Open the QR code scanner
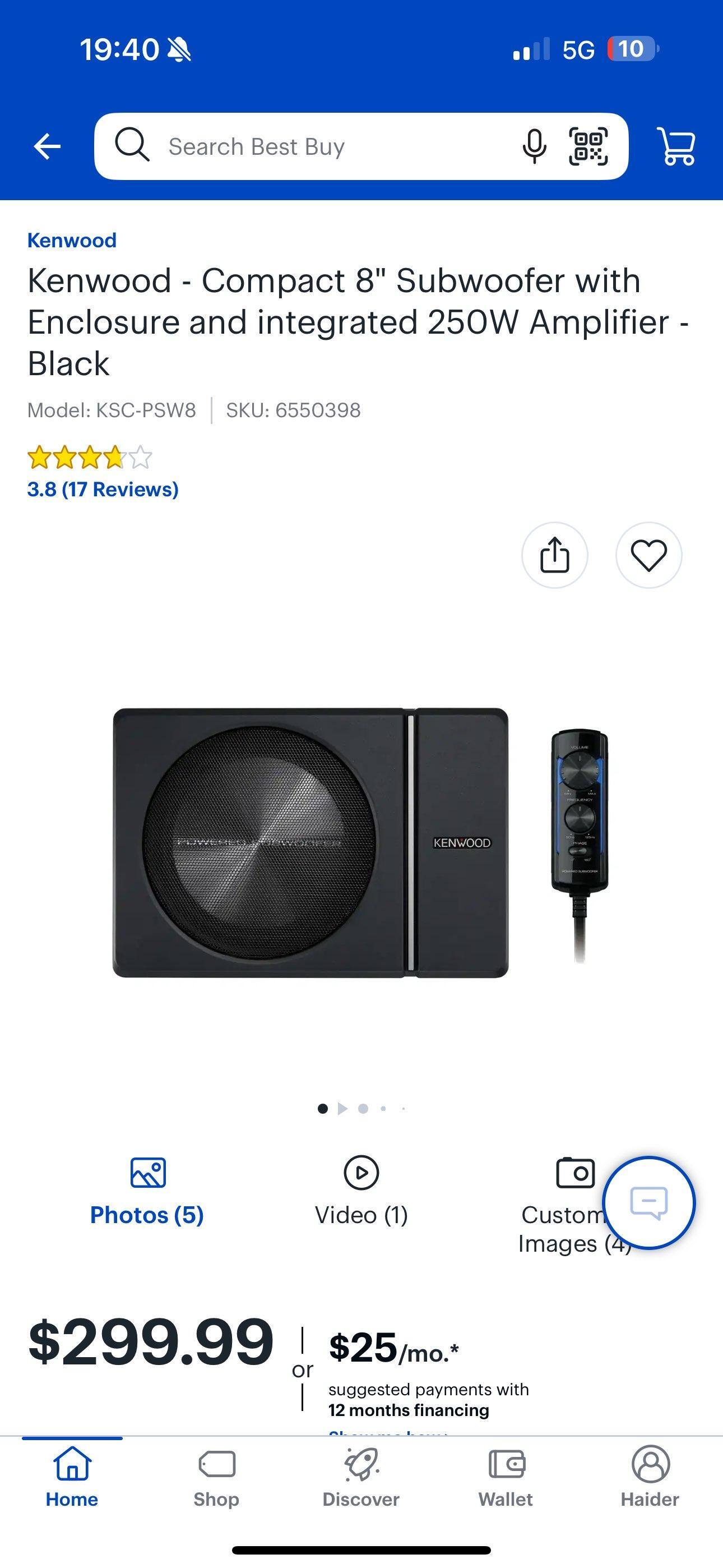Viewport: 723px width, 1568px height. click(x=588, y=147)
